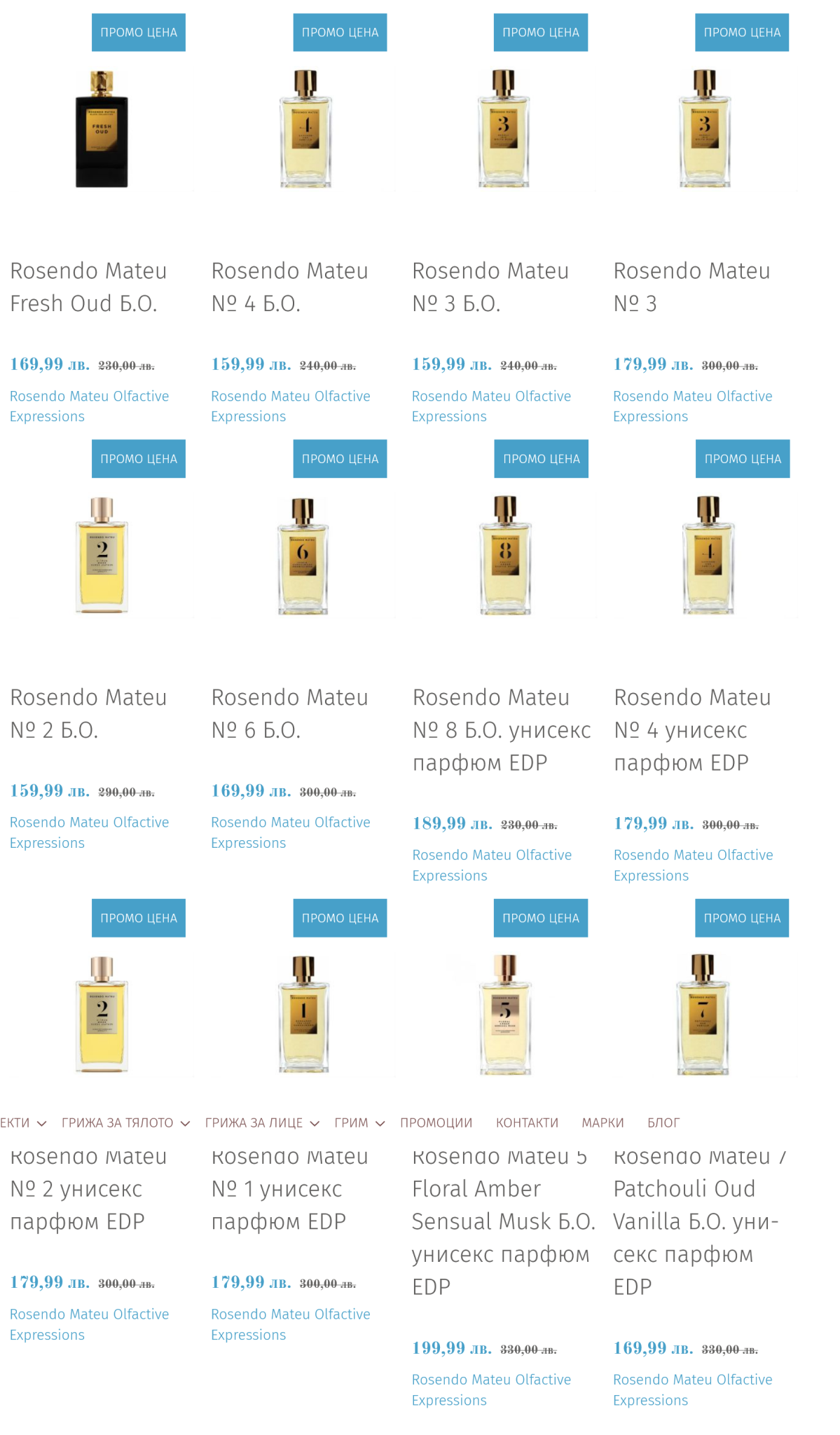840x1435 pixels.
Task: Open Rosendo Mateu № 6 Б.О. product
Action: (x=289, y=713)
